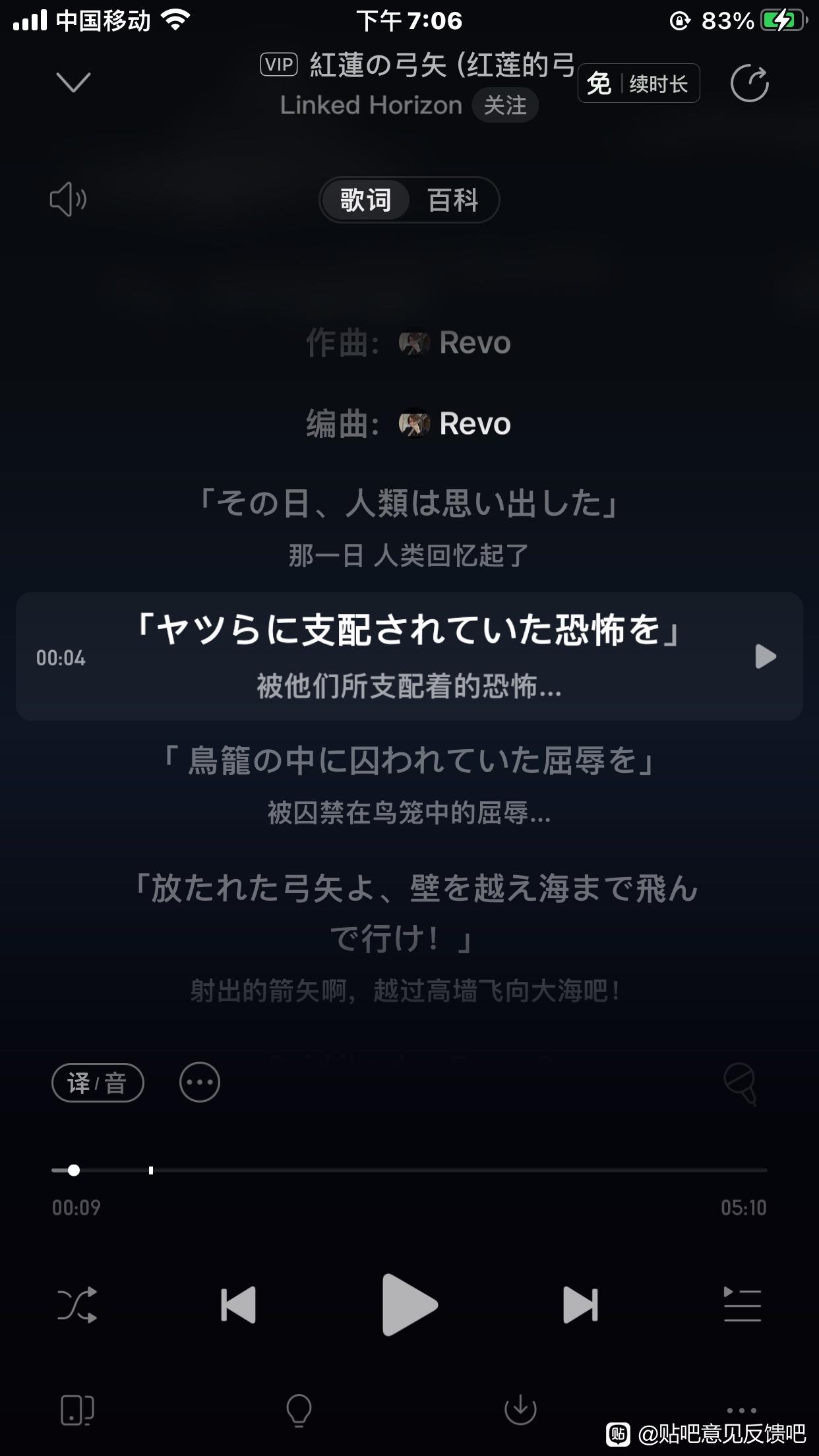Viewport: 819px width, 1456px height.
Task: Open the lightbulb icon
Action: pos(299,1410)
